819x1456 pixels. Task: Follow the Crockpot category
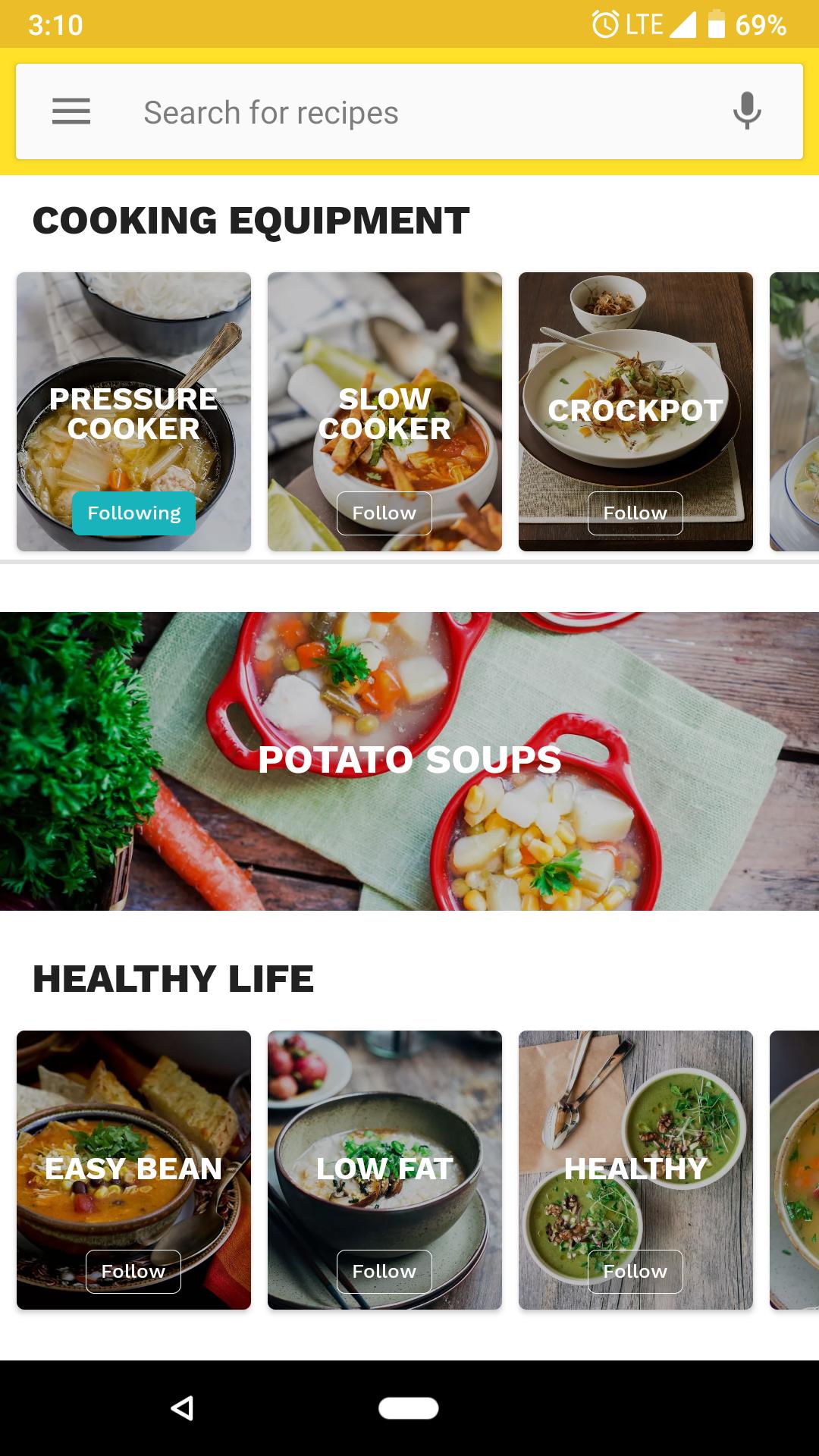point(635,513)
